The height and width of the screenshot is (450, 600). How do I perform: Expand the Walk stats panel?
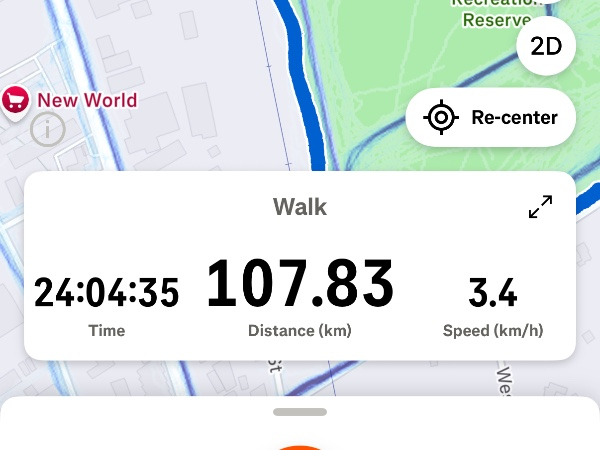[x=540, y=207]
